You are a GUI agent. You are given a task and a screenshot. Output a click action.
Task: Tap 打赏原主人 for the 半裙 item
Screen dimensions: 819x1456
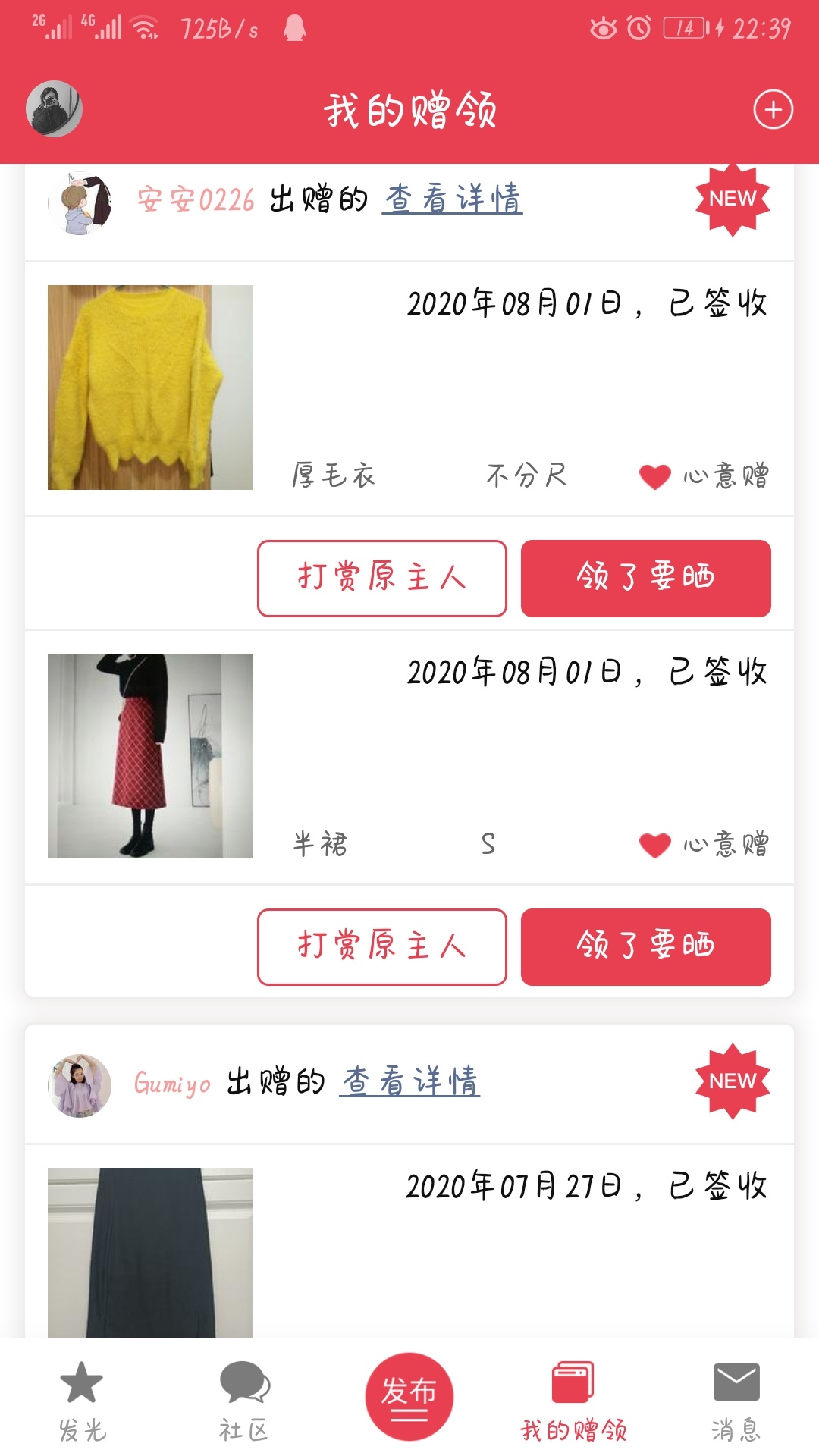381,946
